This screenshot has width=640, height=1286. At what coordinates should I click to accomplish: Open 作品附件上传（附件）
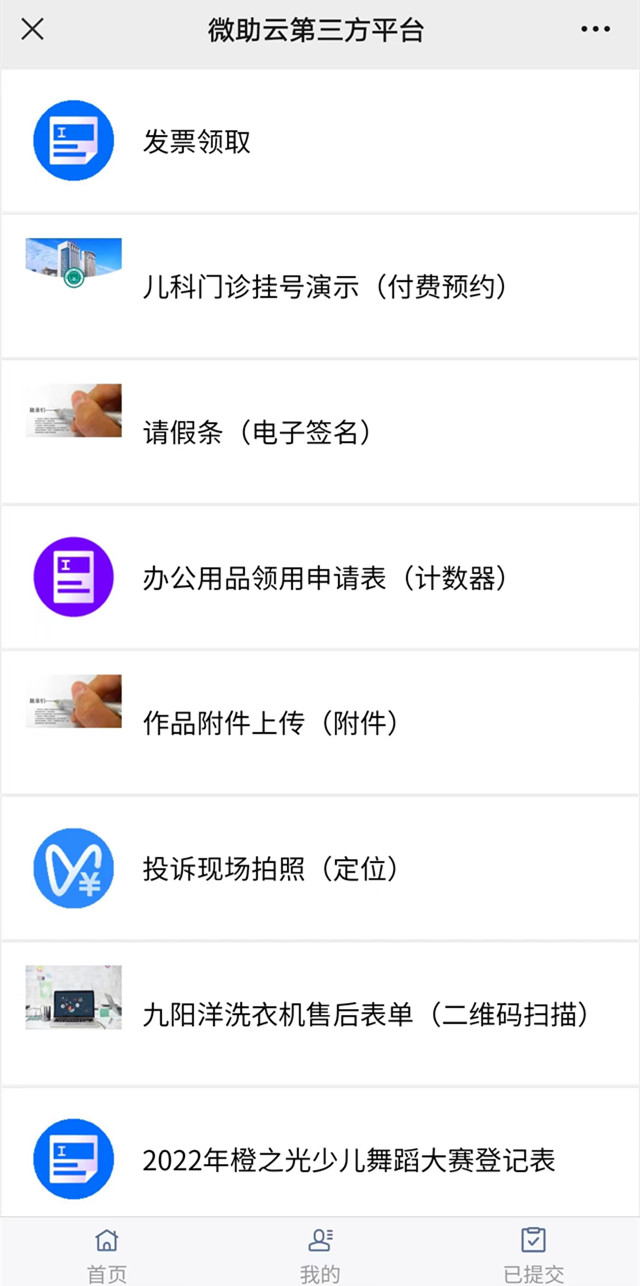(x=271, y=724)
